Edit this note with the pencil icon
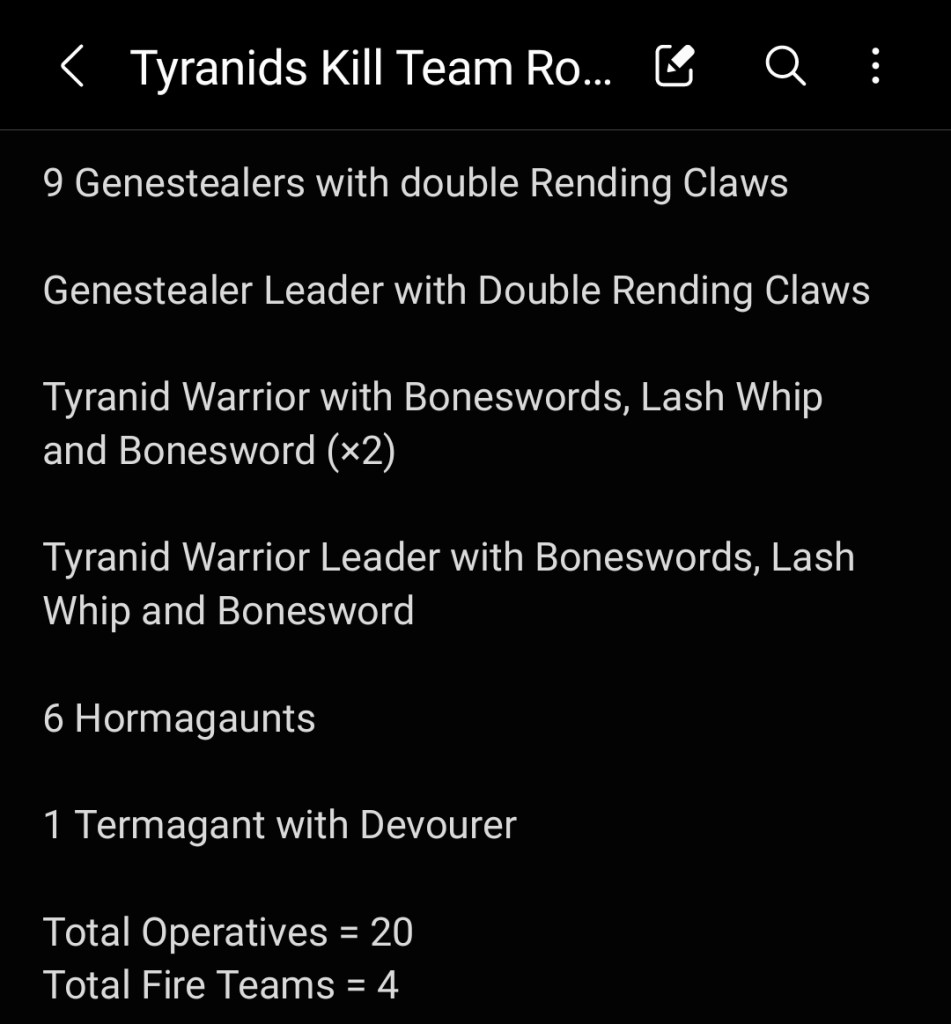 674,67
